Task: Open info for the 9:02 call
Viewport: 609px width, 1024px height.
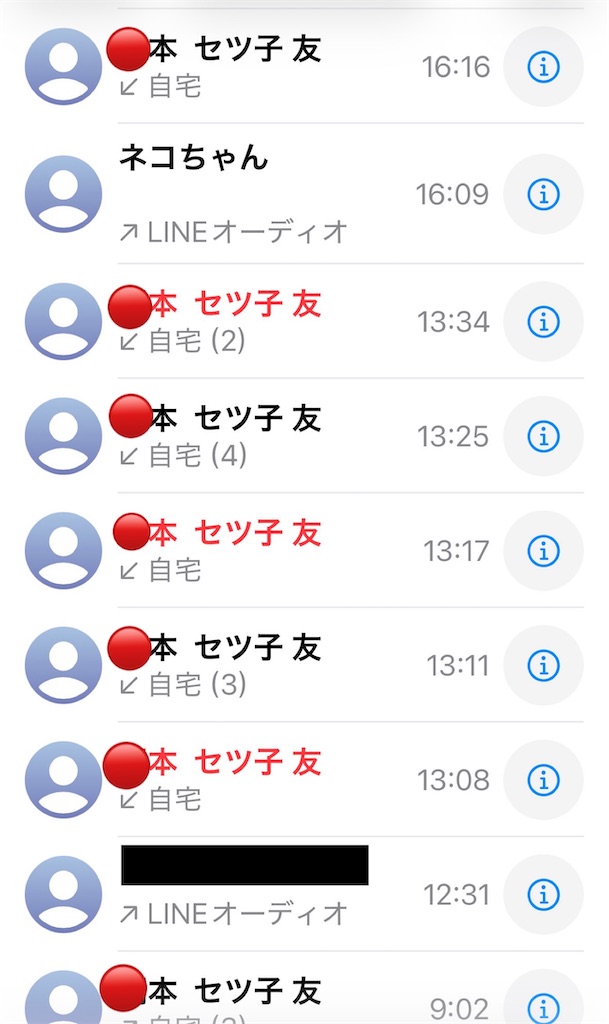Action: (543, 1002)
